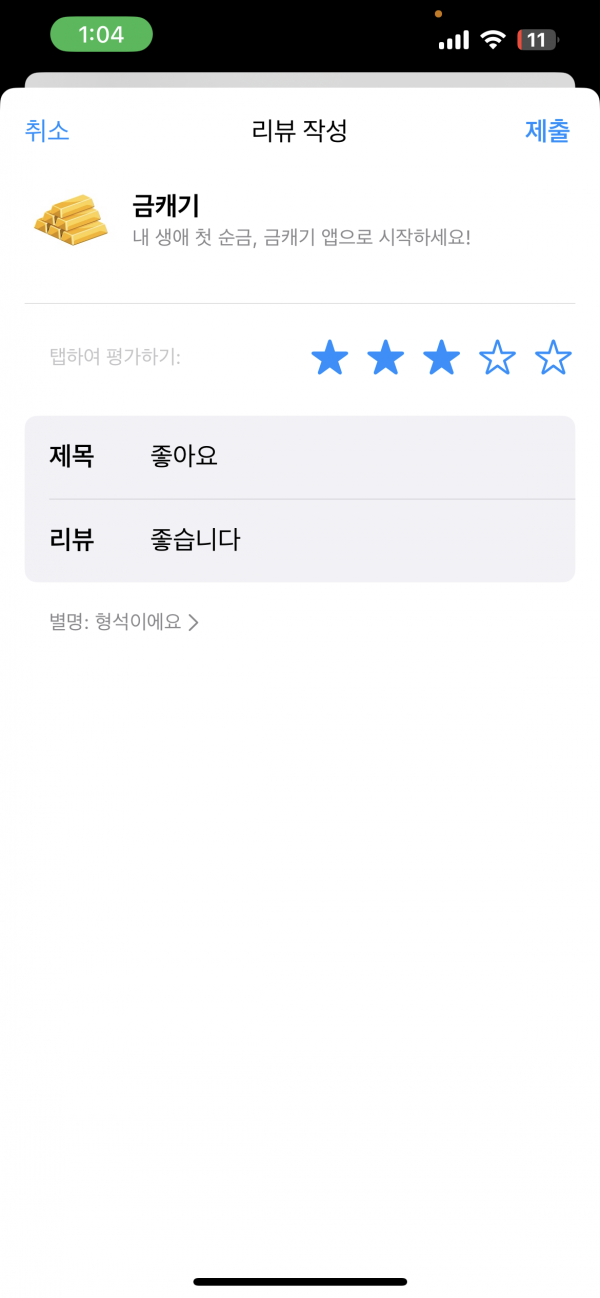Submit the review with 제출
Viewport: 600px width, 1298px height.
(547, 131)
